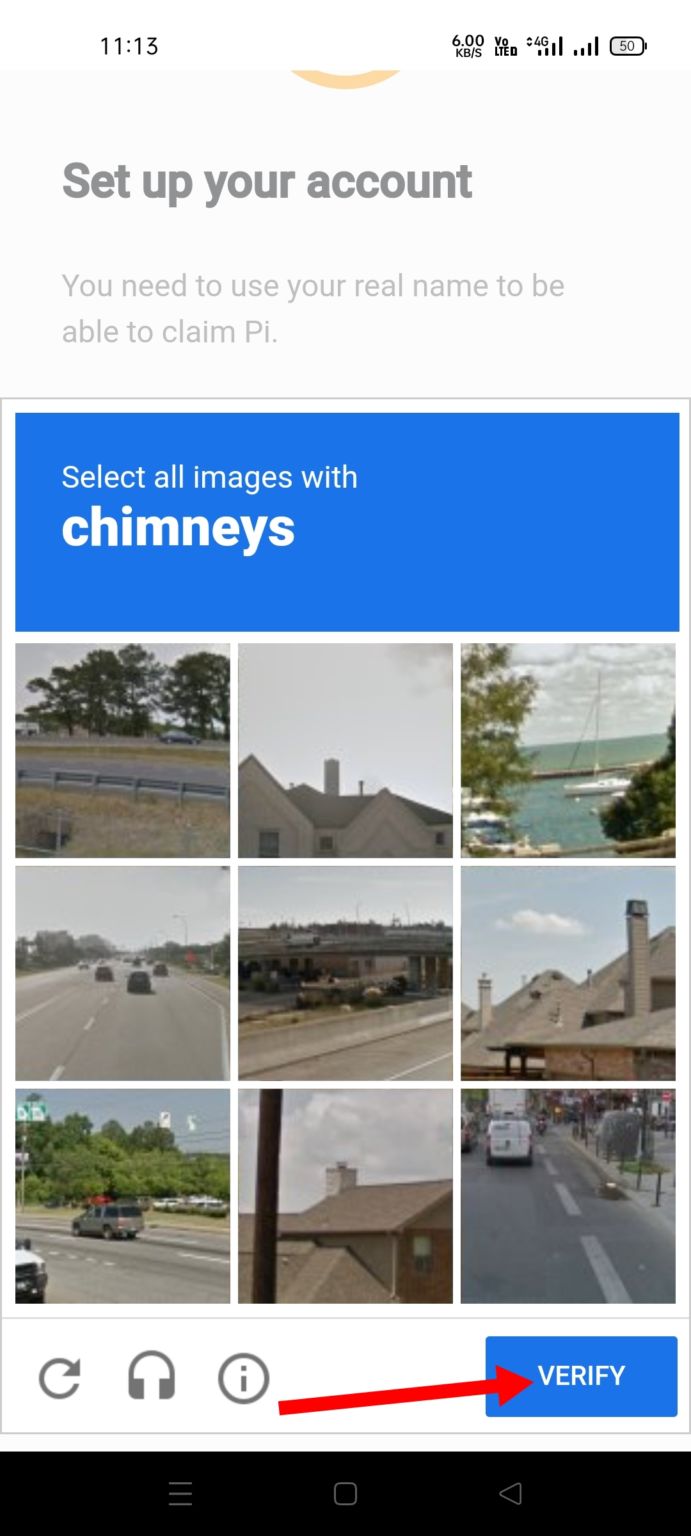This screenshot has width=691, height=1536.
Task: Select the tile with brown shingled rooftops
Action: click(568, 973)
